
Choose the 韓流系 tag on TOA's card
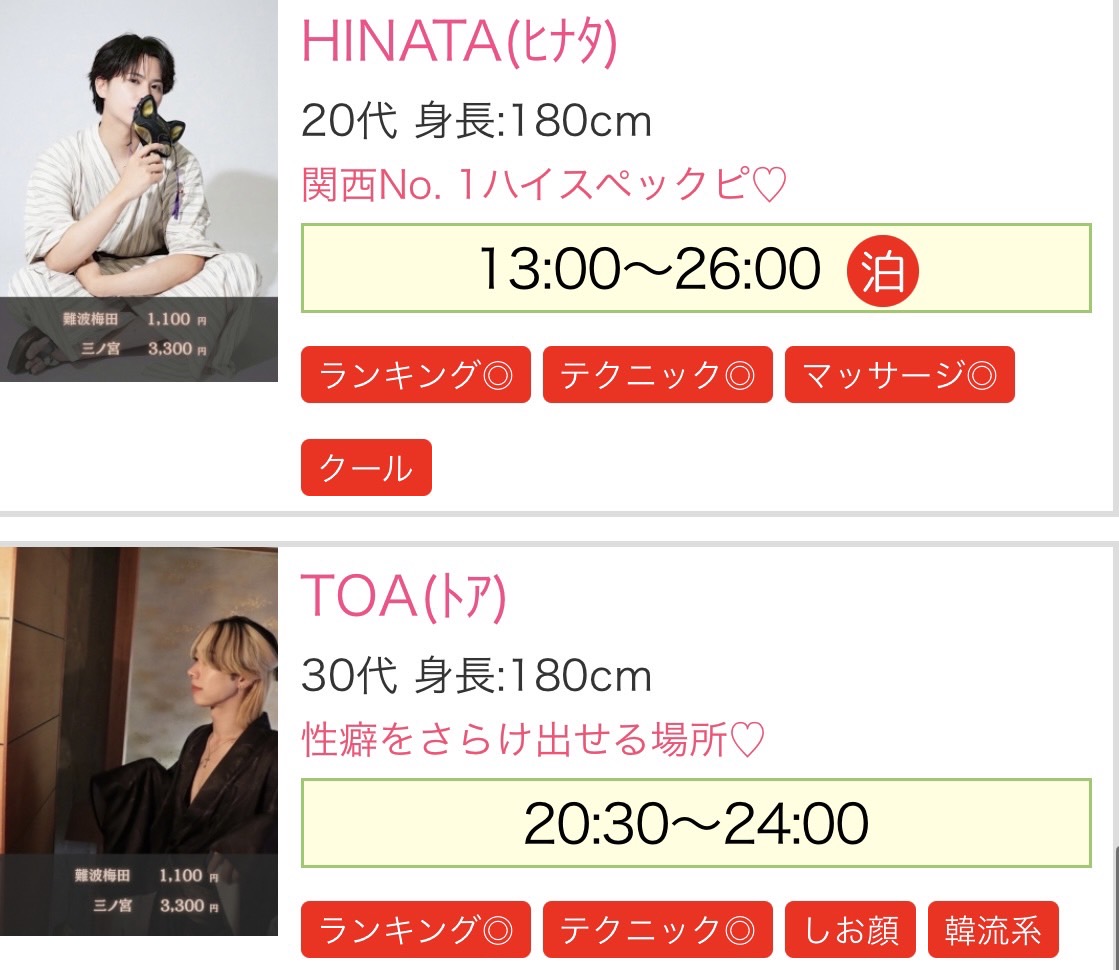992,930
